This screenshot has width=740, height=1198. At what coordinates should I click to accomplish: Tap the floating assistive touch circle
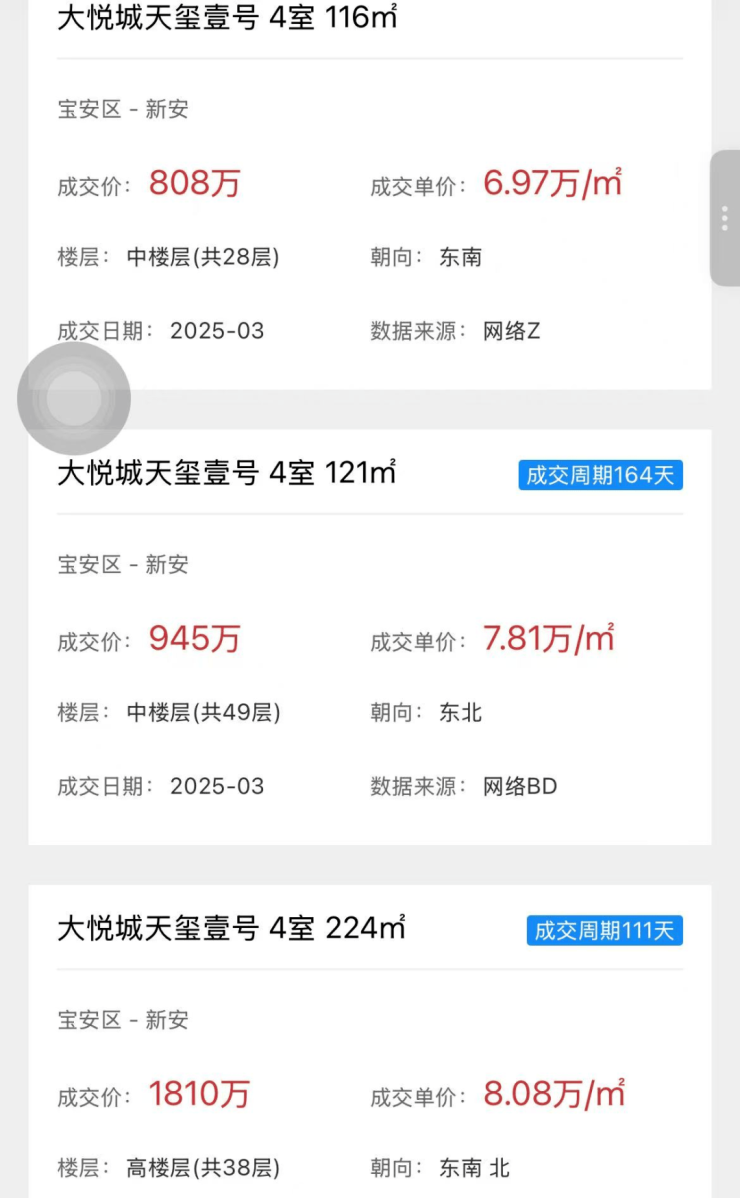point(74,398)
